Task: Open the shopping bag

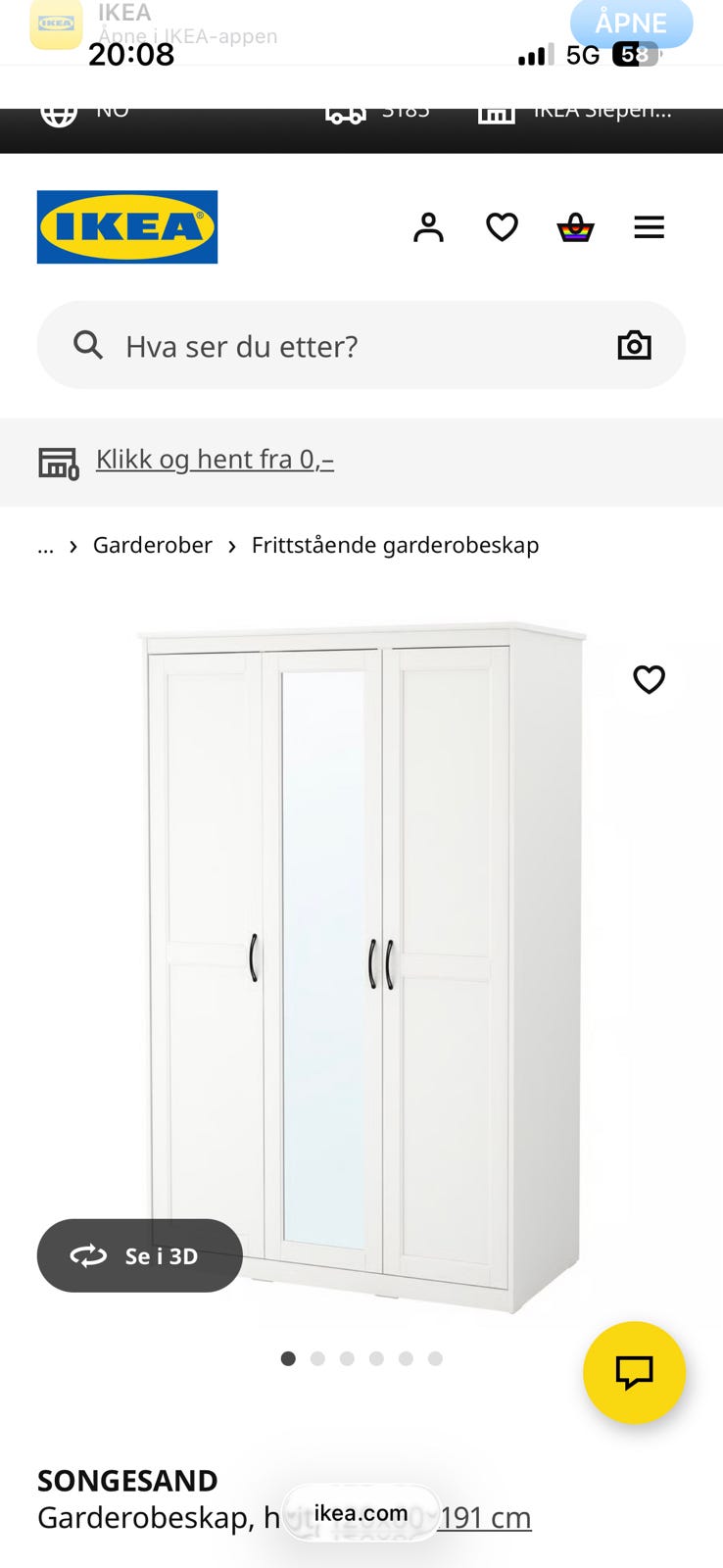Action: pyautogui.click(x=576, y=227)
